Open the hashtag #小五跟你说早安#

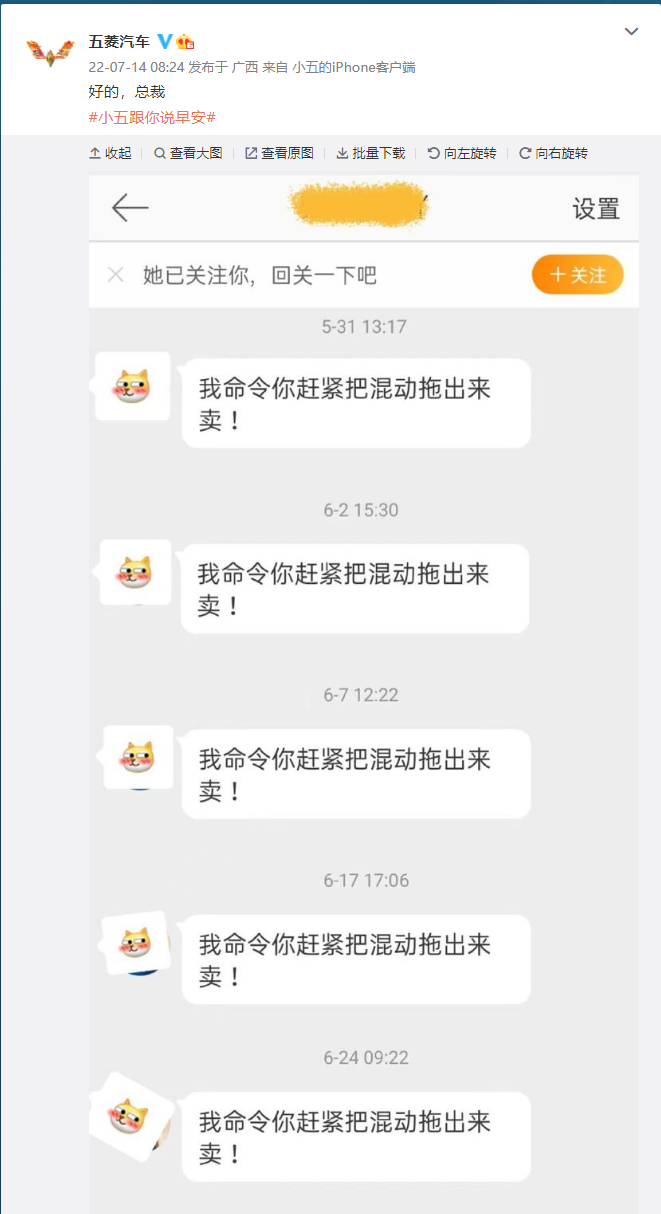(x=152, y=117)
